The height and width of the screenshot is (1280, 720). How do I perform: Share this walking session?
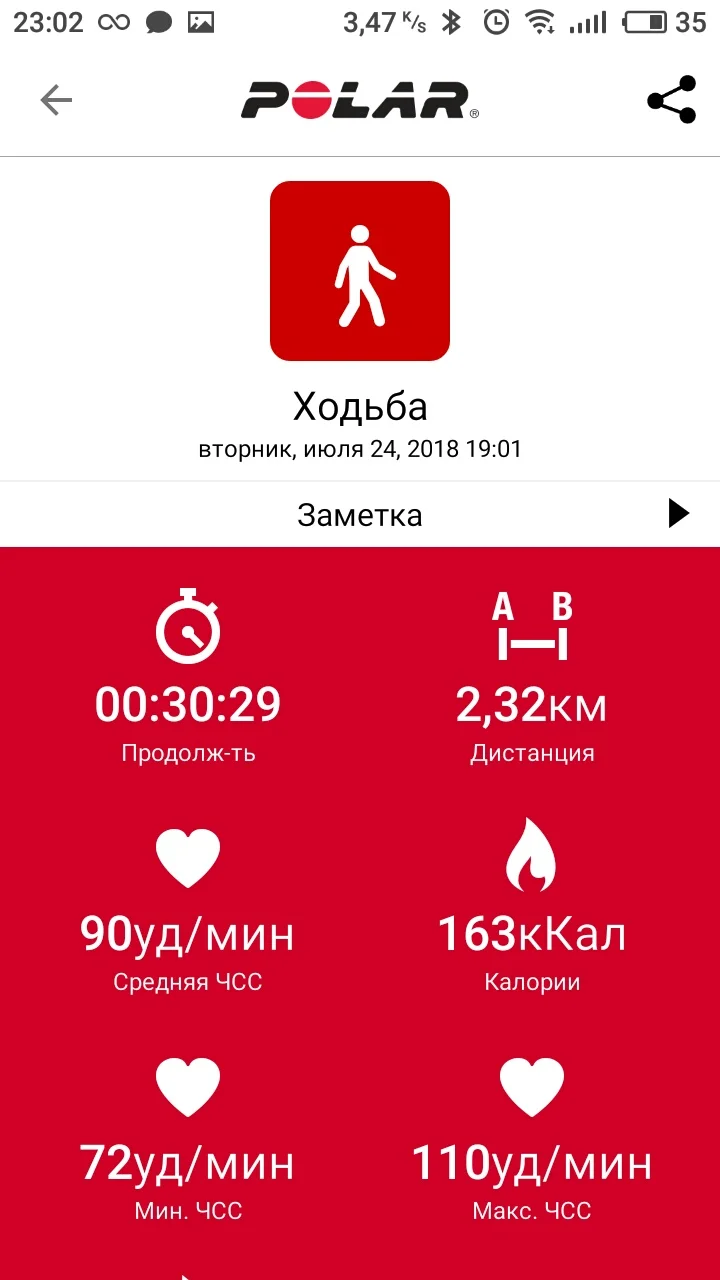[x=671, y=100]
